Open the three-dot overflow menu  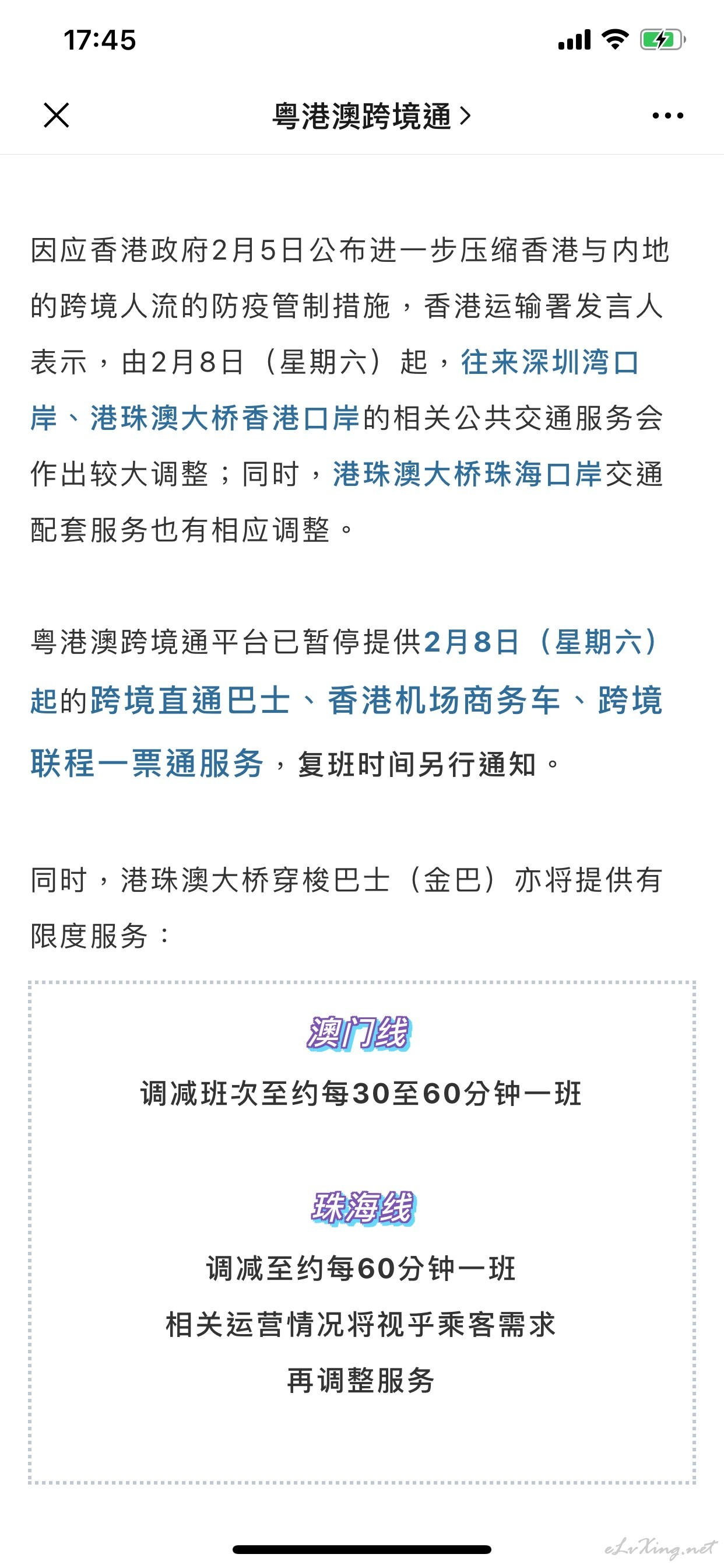click(667, 116)
